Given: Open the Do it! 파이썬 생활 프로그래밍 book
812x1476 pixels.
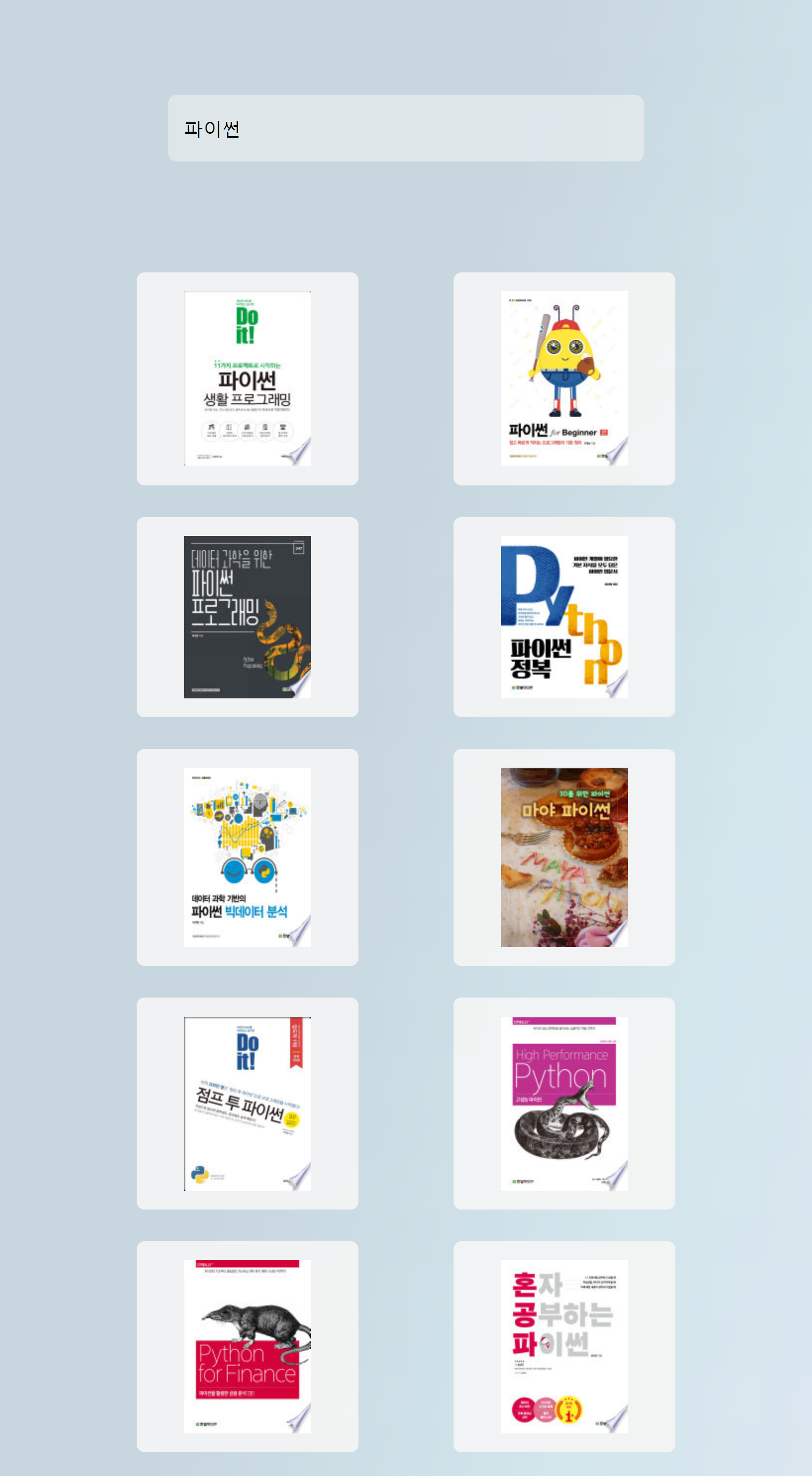Looking at the screenshot, I should 248,379.
